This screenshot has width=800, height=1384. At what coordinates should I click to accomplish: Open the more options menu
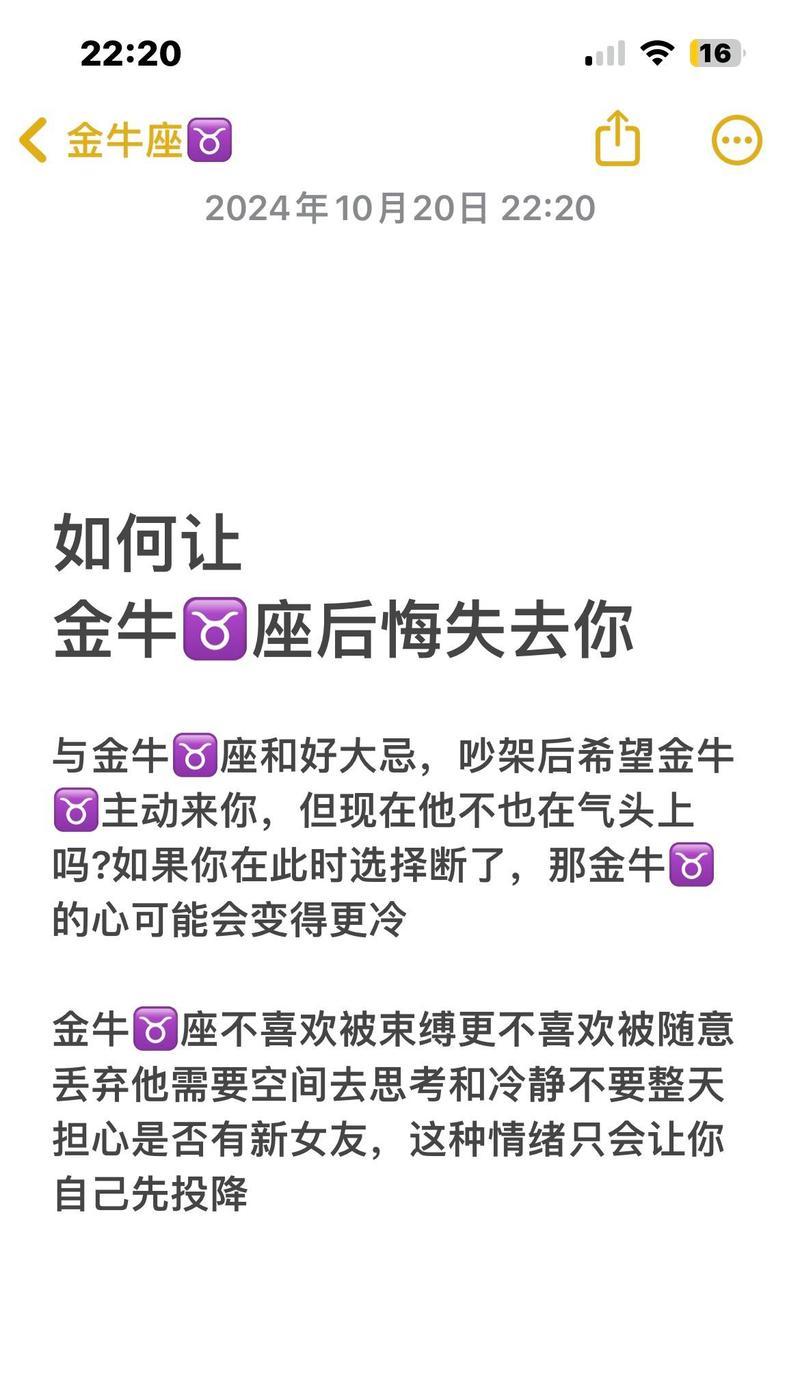click(737, 140)
